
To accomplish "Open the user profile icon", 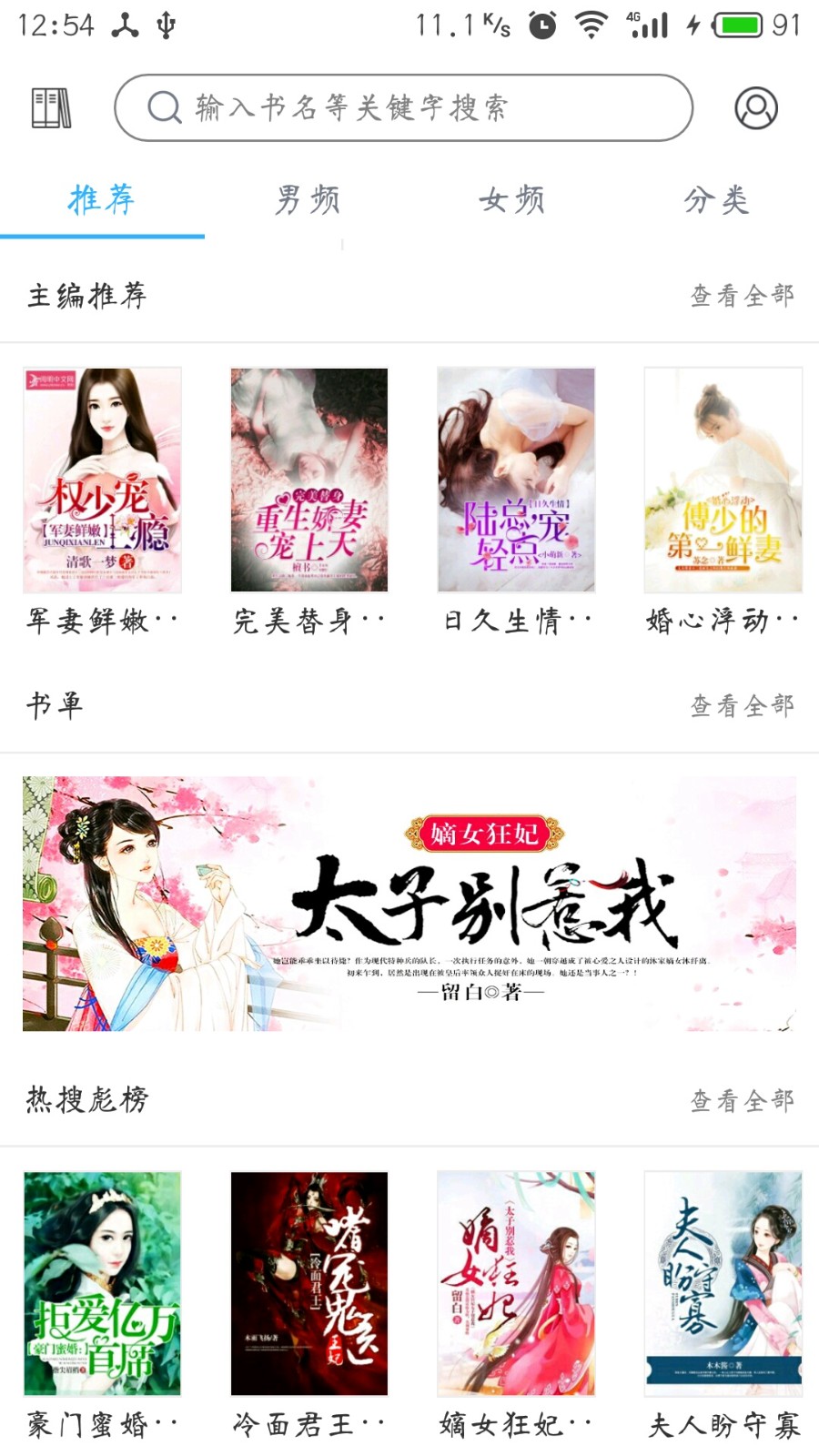I will point(755,108).
